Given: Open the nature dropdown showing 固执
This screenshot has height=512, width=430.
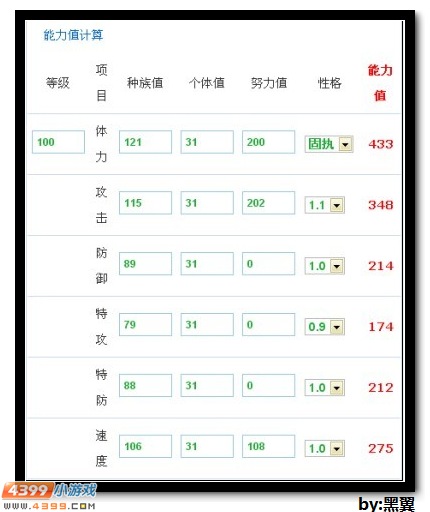Looking at the screenshot, I should point(329,144).
